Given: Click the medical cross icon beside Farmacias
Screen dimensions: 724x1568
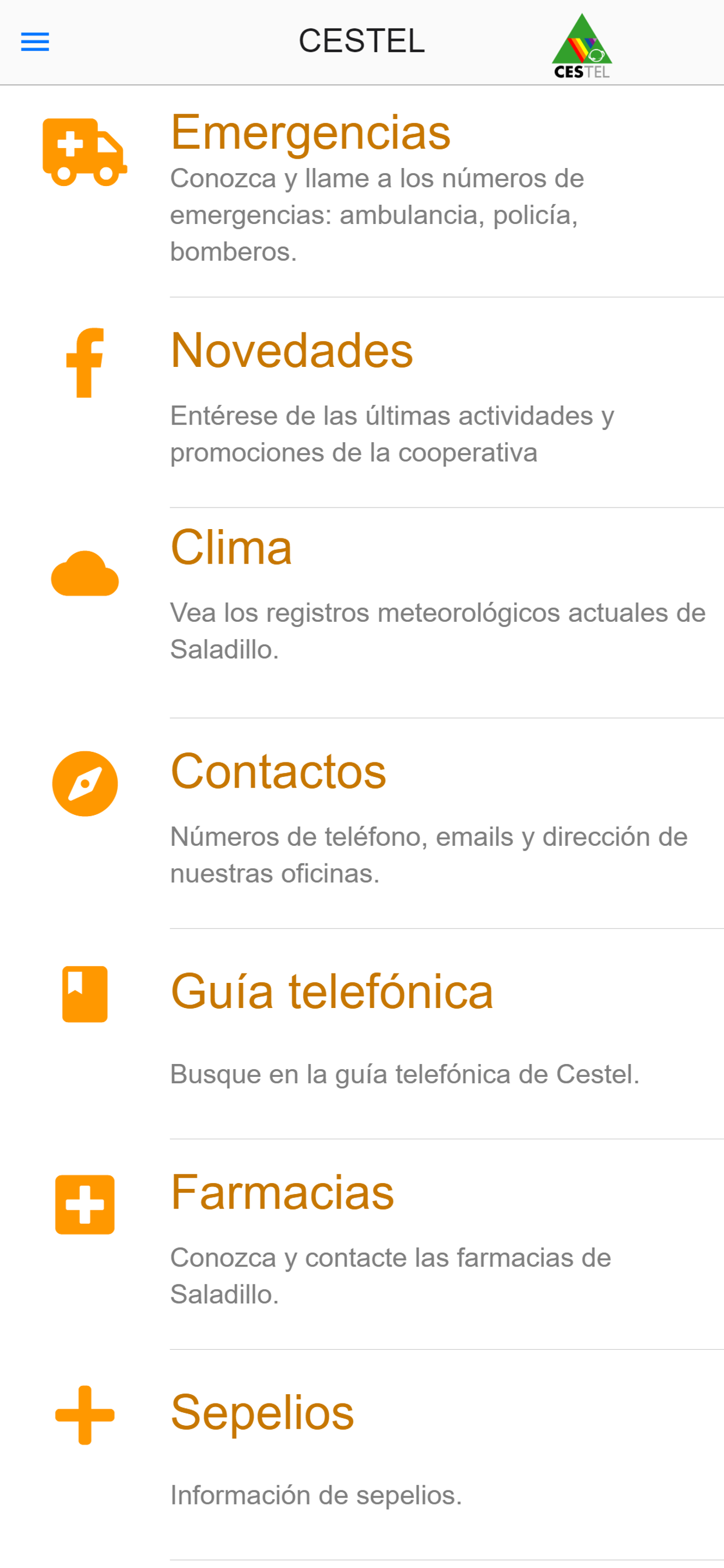Looking at the screenshot, I should (83, 1205).
